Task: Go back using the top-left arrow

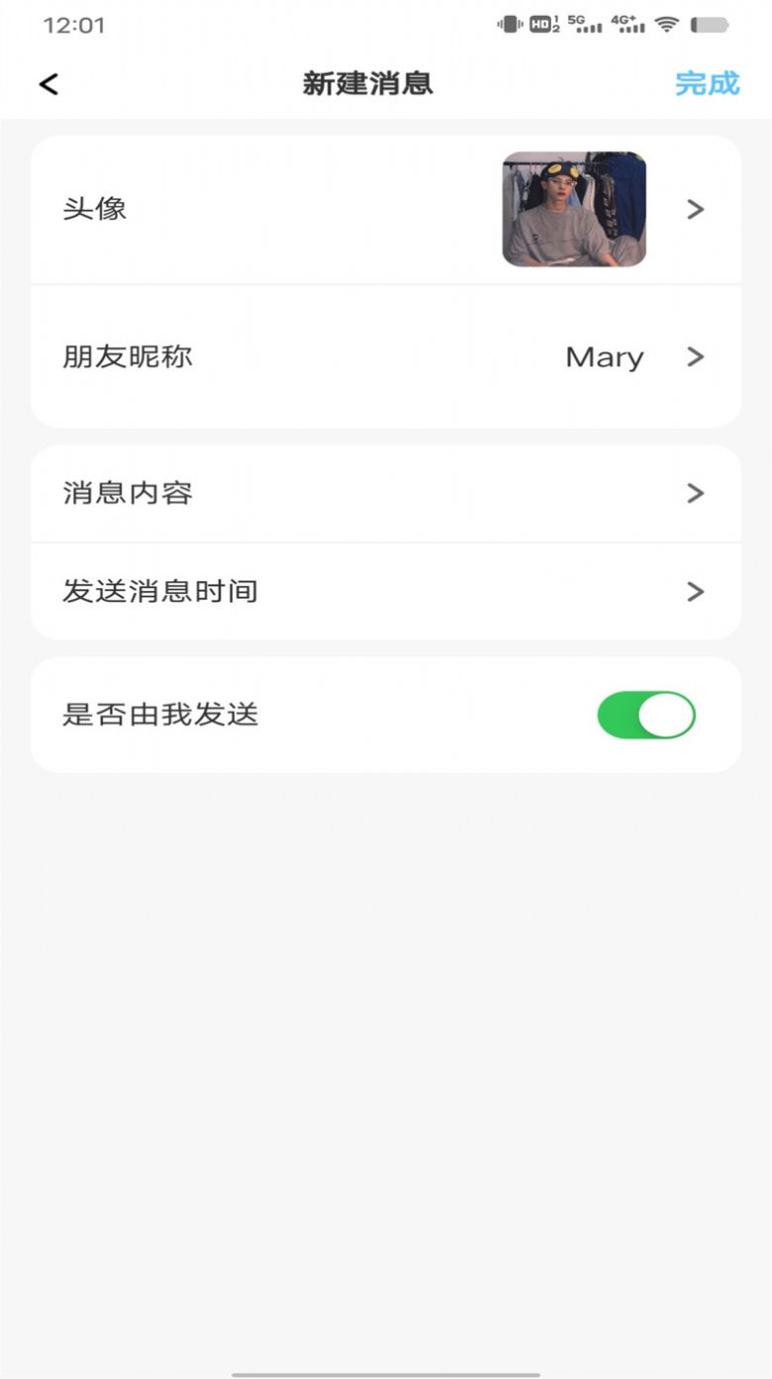Action: pyautogui.click(x=48, y=84)
